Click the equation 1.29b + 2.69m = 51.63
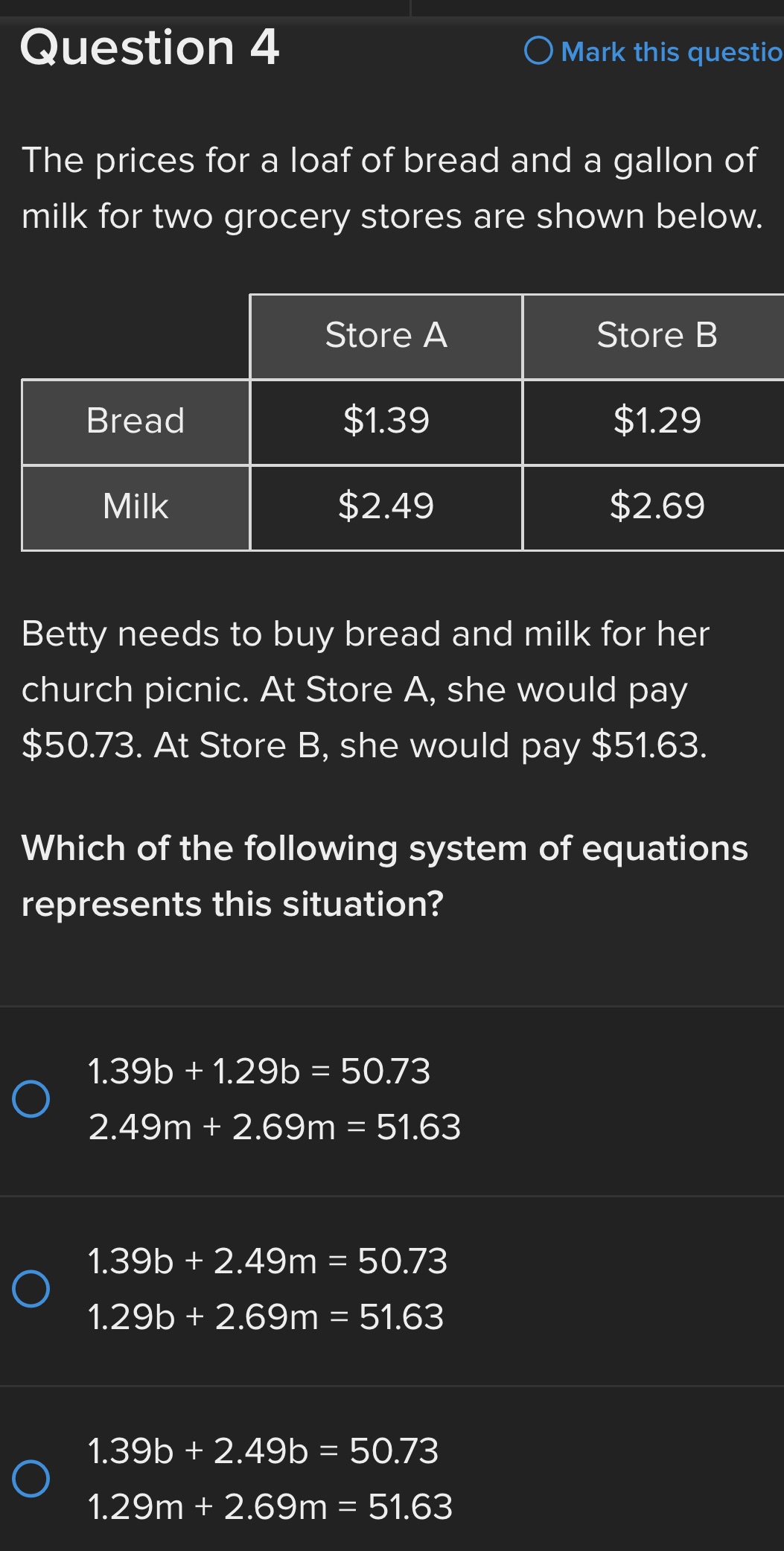Image resolution: width=784 pixels, height=1551 pixels. [264, 1318]
